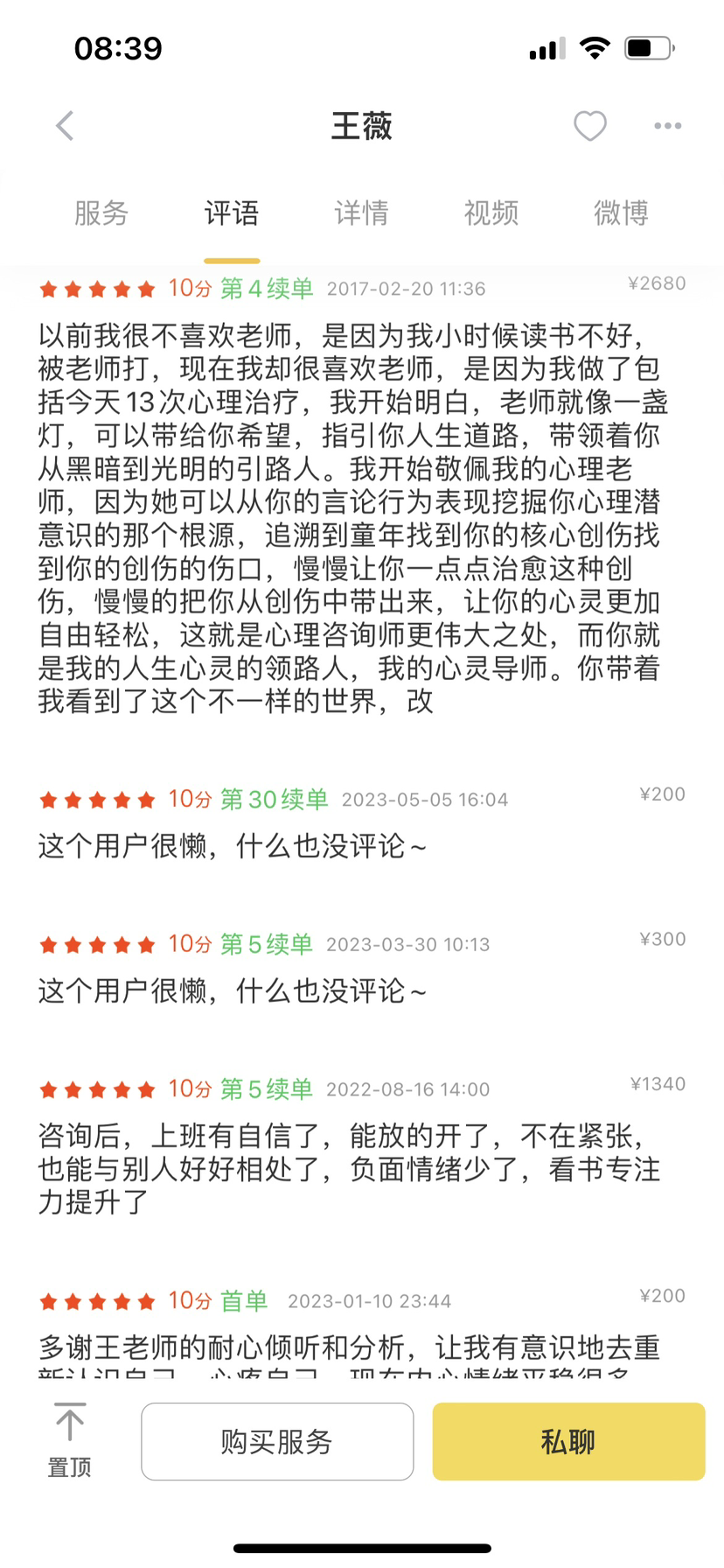724x1568 pixels.
Task: Open the 详情 tab
Action: [361, 213]
